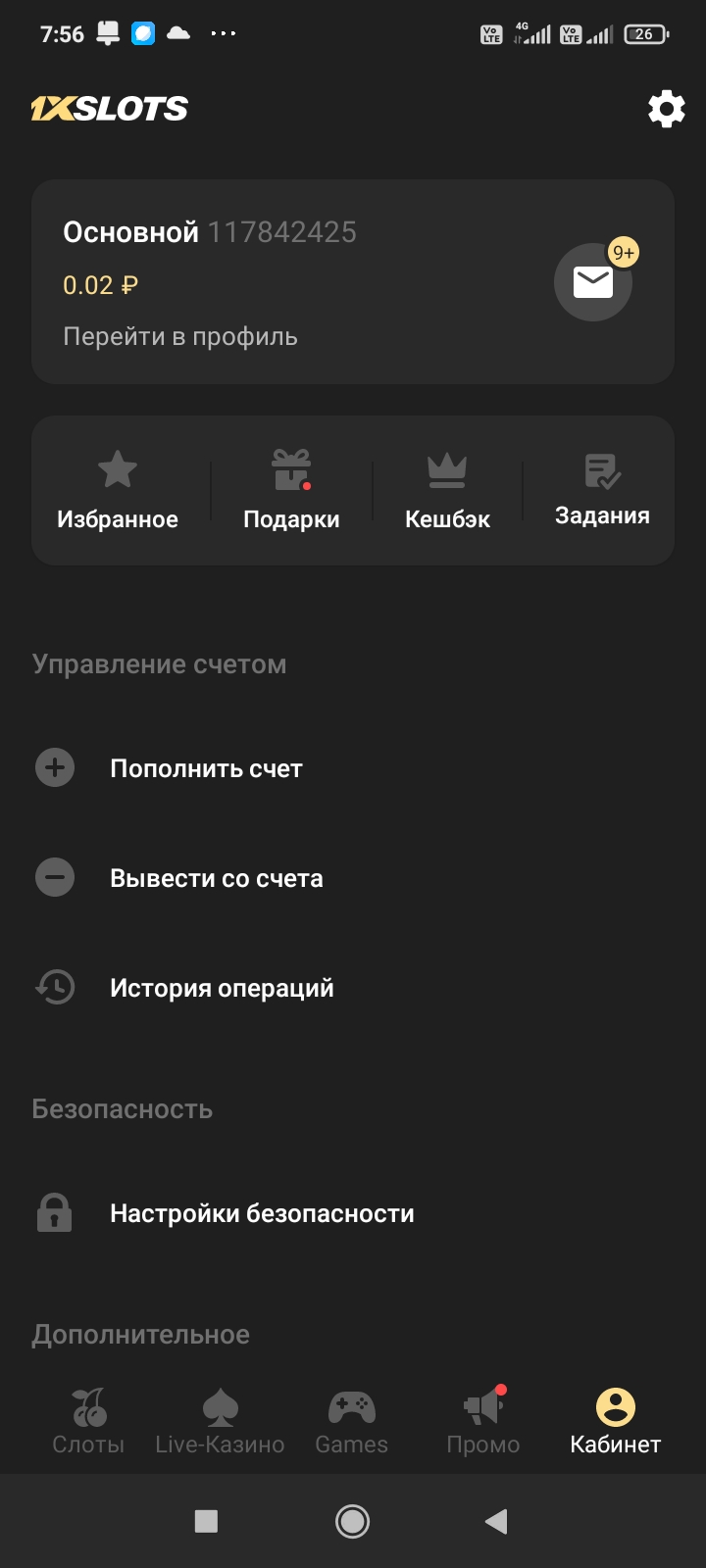Open the messages envelope with 9+ badge

point(593,282)
